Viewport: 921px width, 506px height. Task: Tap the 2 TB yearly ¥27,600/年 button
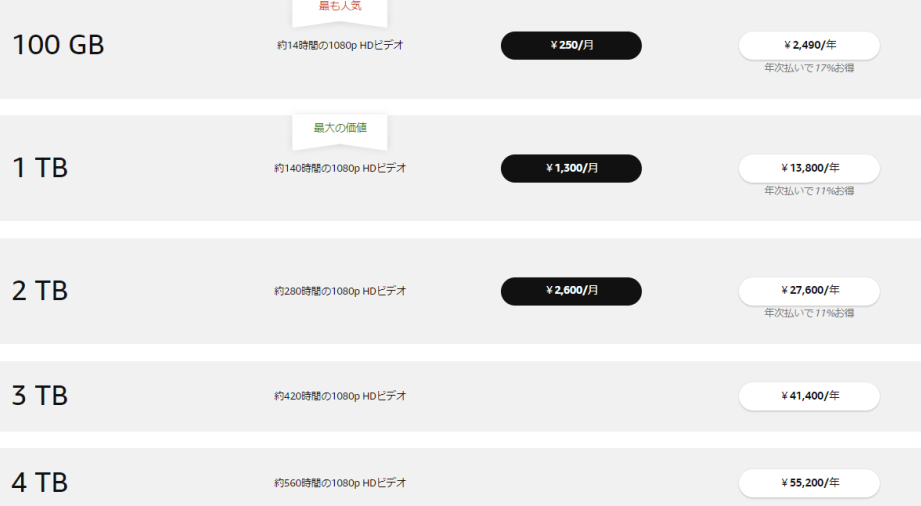(809, 291)
